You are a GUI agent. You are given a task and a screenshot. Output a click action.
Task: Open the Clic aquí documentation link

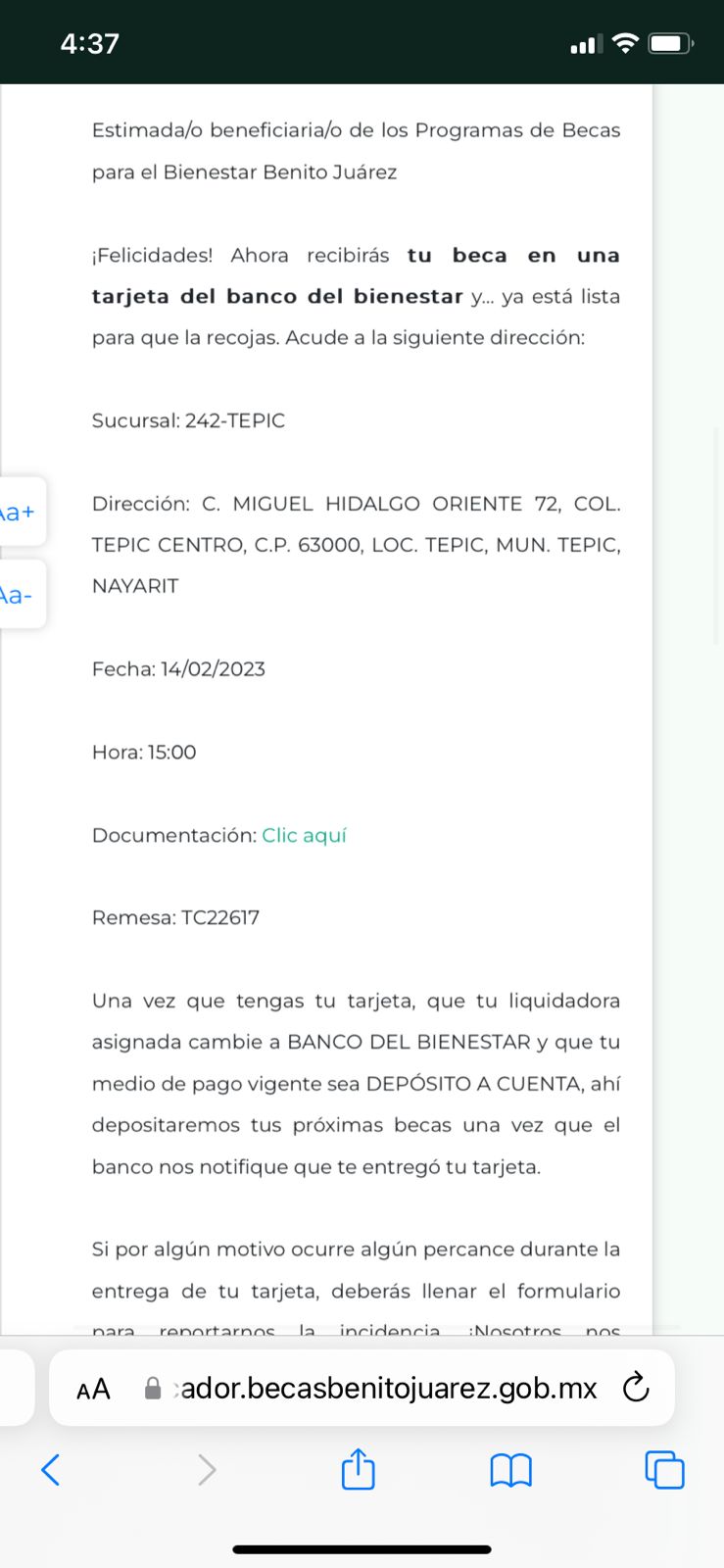pyautogui.click(x=304, y=835)
